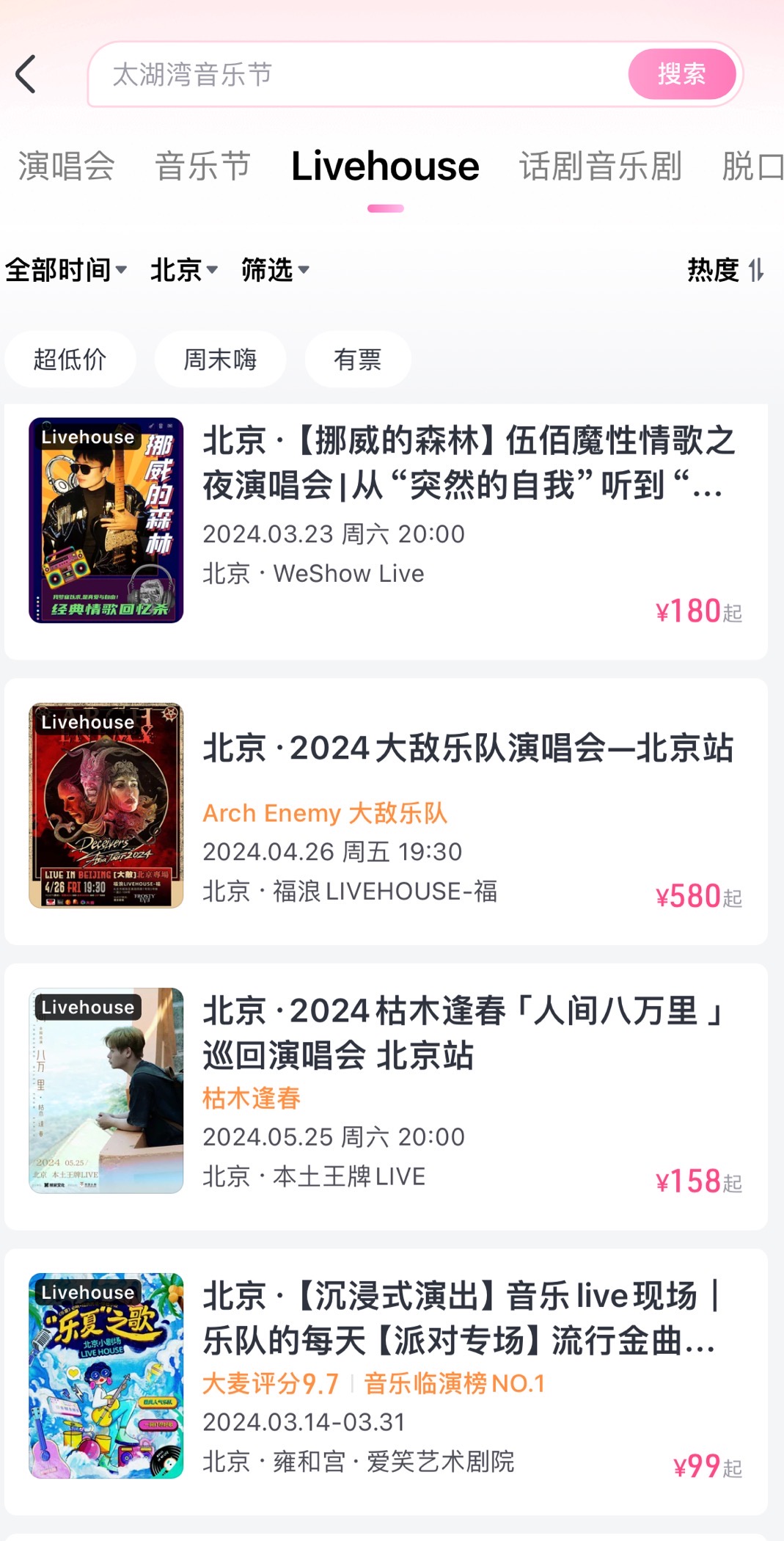Toggle the 热度 sort order
784x1541 pixels.
pos(725,270)
